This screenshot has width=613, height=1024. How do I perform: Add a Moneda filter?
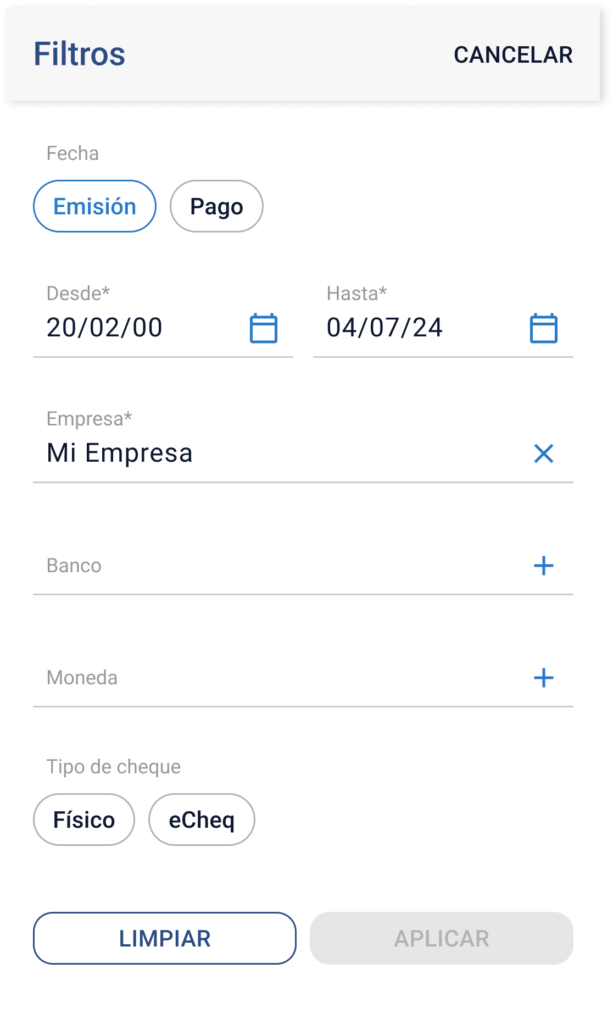[x=543, y=678]
